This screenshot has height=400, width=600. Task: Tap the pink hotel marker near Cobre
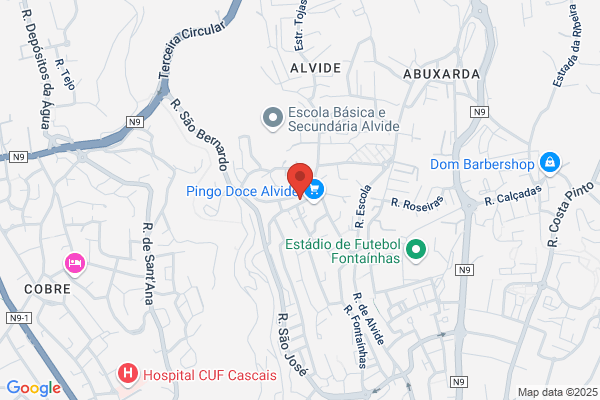click(75, 264)
